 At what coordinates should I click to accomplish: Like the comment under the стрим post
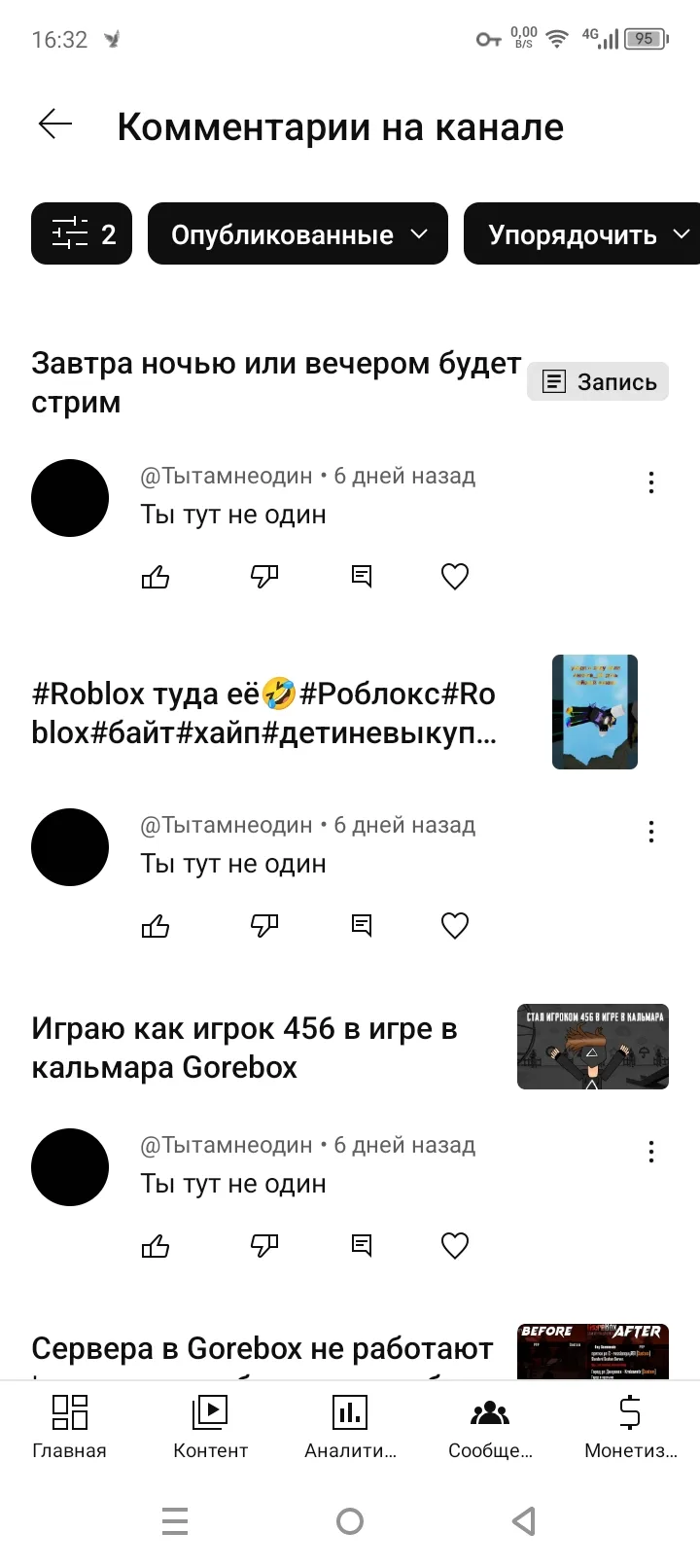[x=156, y=577]
